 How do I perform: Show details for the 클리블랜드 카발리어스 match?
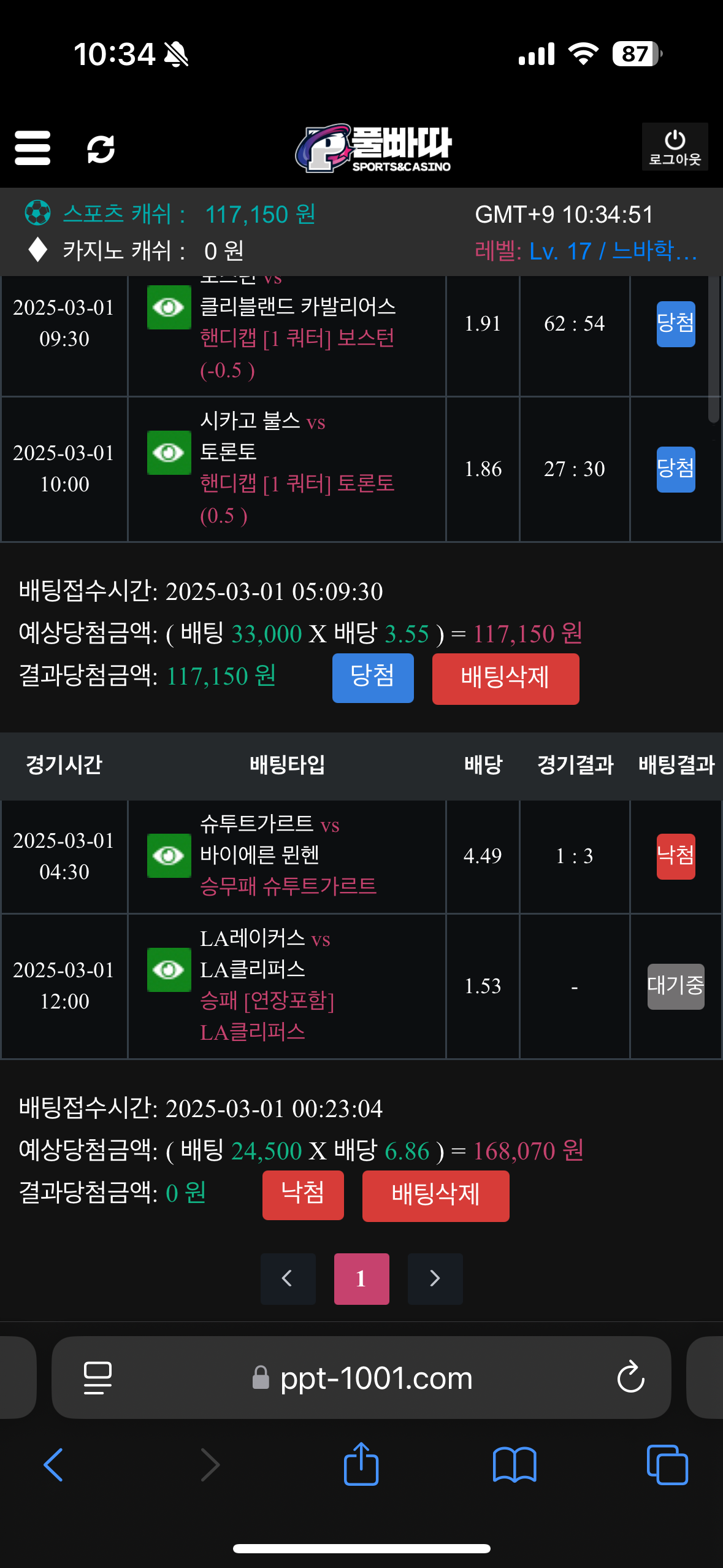pyautogui.click(x=169, y=307)
